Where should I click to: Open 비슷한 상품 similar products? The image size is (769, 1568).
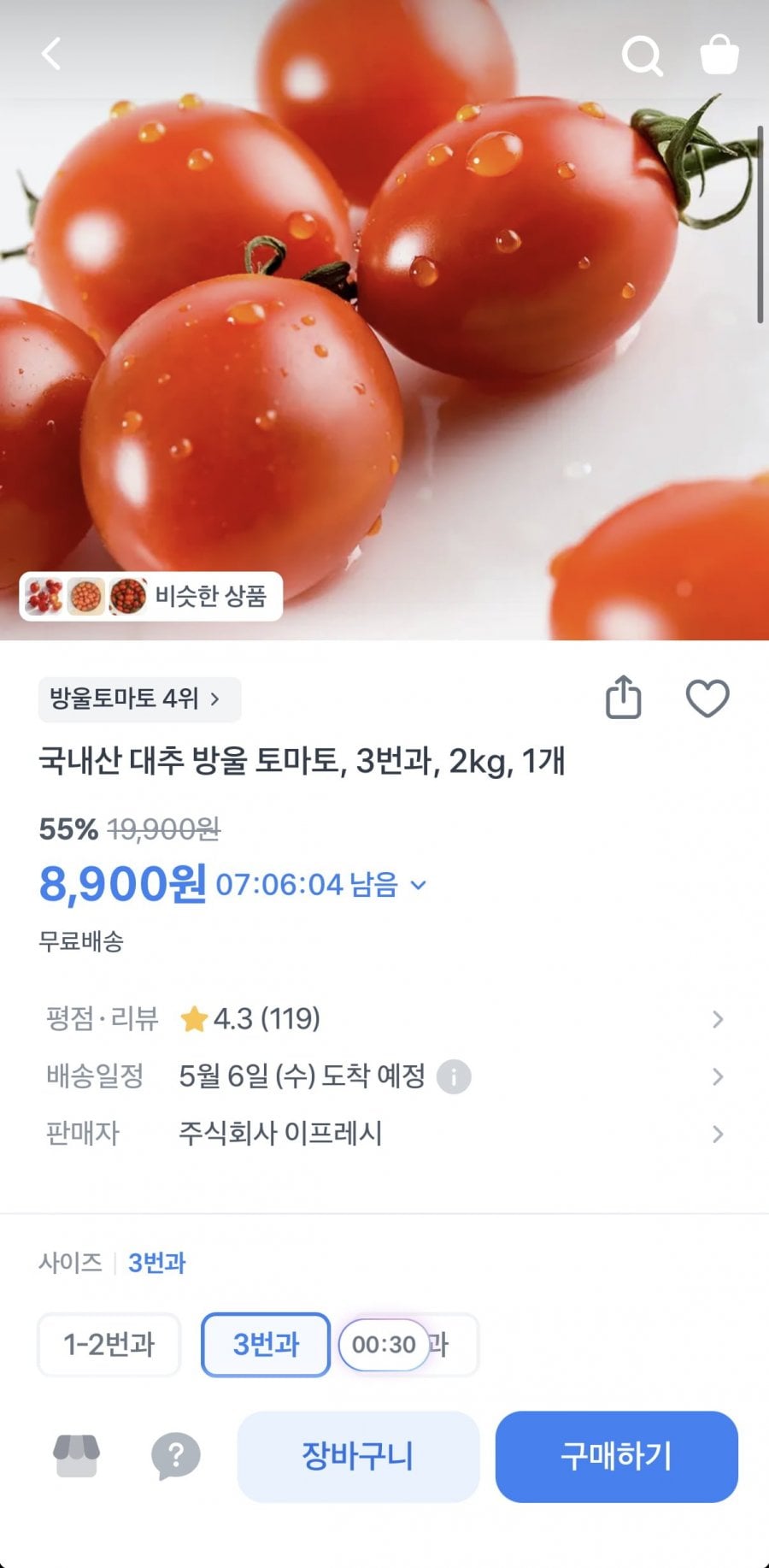tap(151, 596)
